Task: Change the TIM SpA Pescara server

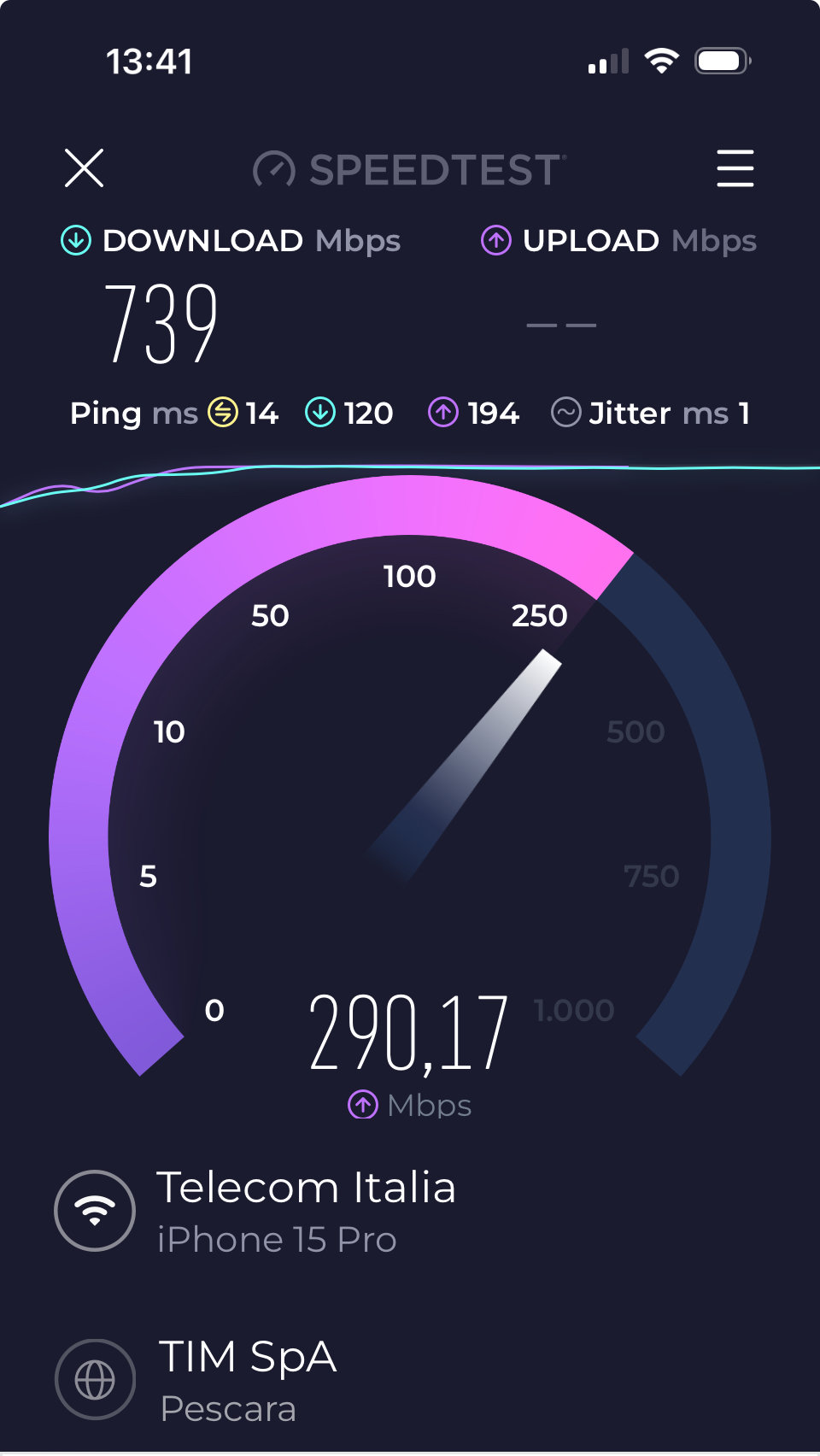Action: coord(248,1379)
